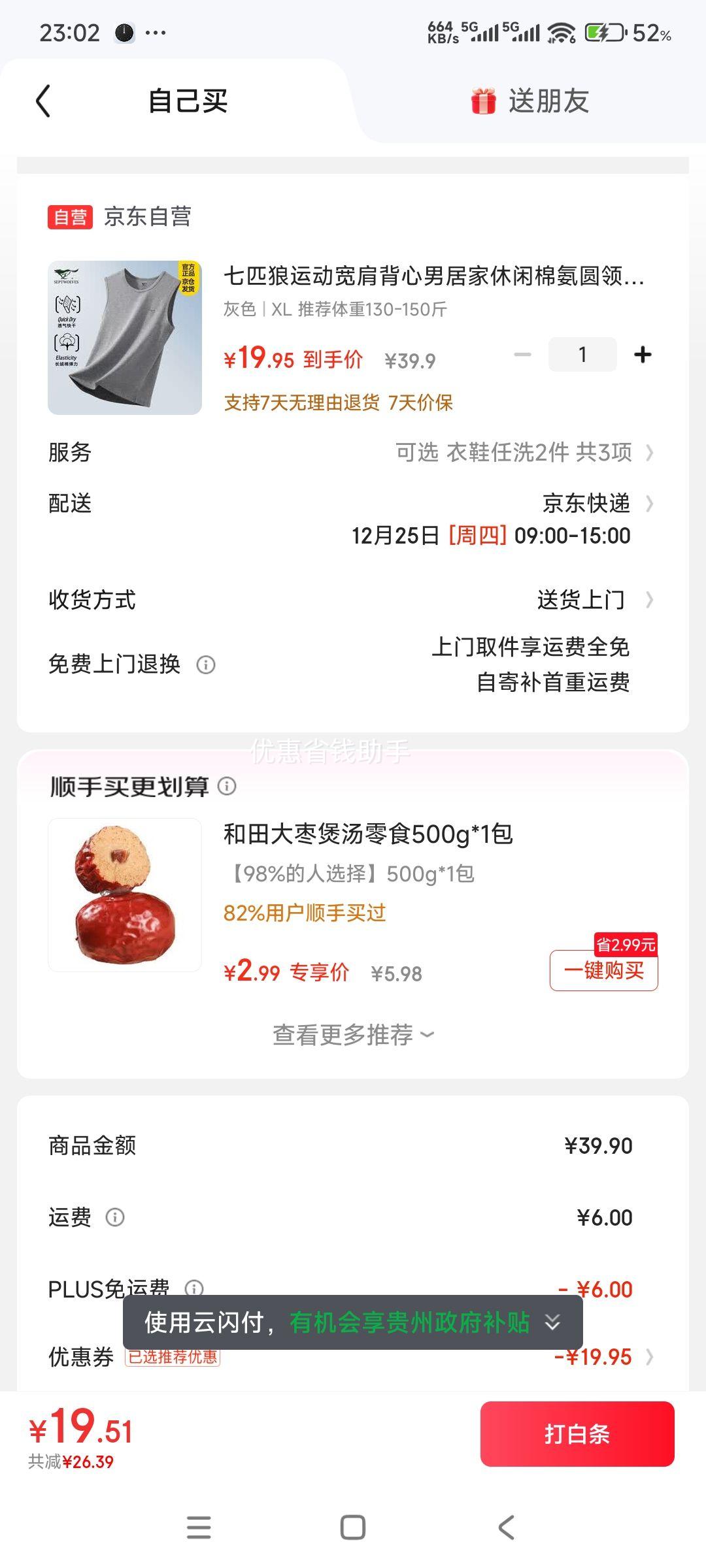Increase quantity with the plus button
This screenshot has width=706, height=1568.
point(643,355)
